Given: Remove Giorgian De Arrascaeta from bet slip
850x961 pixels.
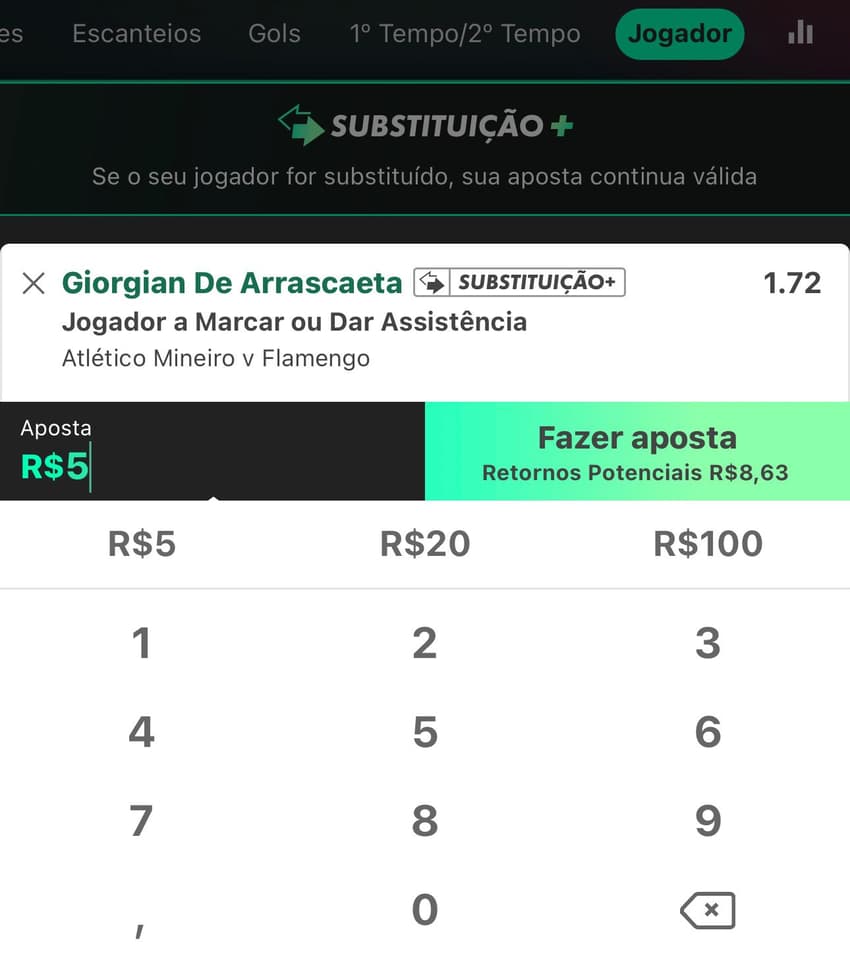Looking at the screenshot, I should [x=33, y=283].
